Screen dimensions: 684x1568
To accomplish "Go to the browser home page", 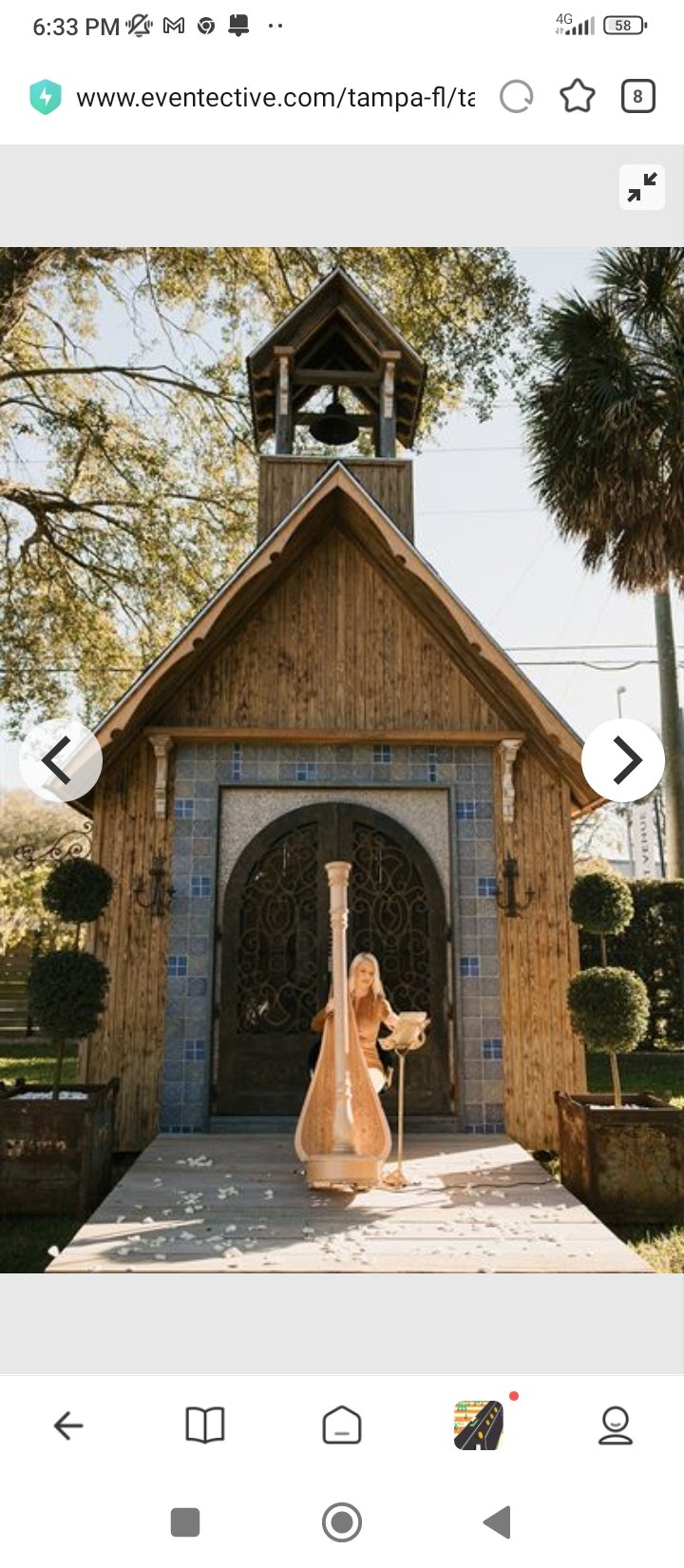I will tap(342, 1425).
